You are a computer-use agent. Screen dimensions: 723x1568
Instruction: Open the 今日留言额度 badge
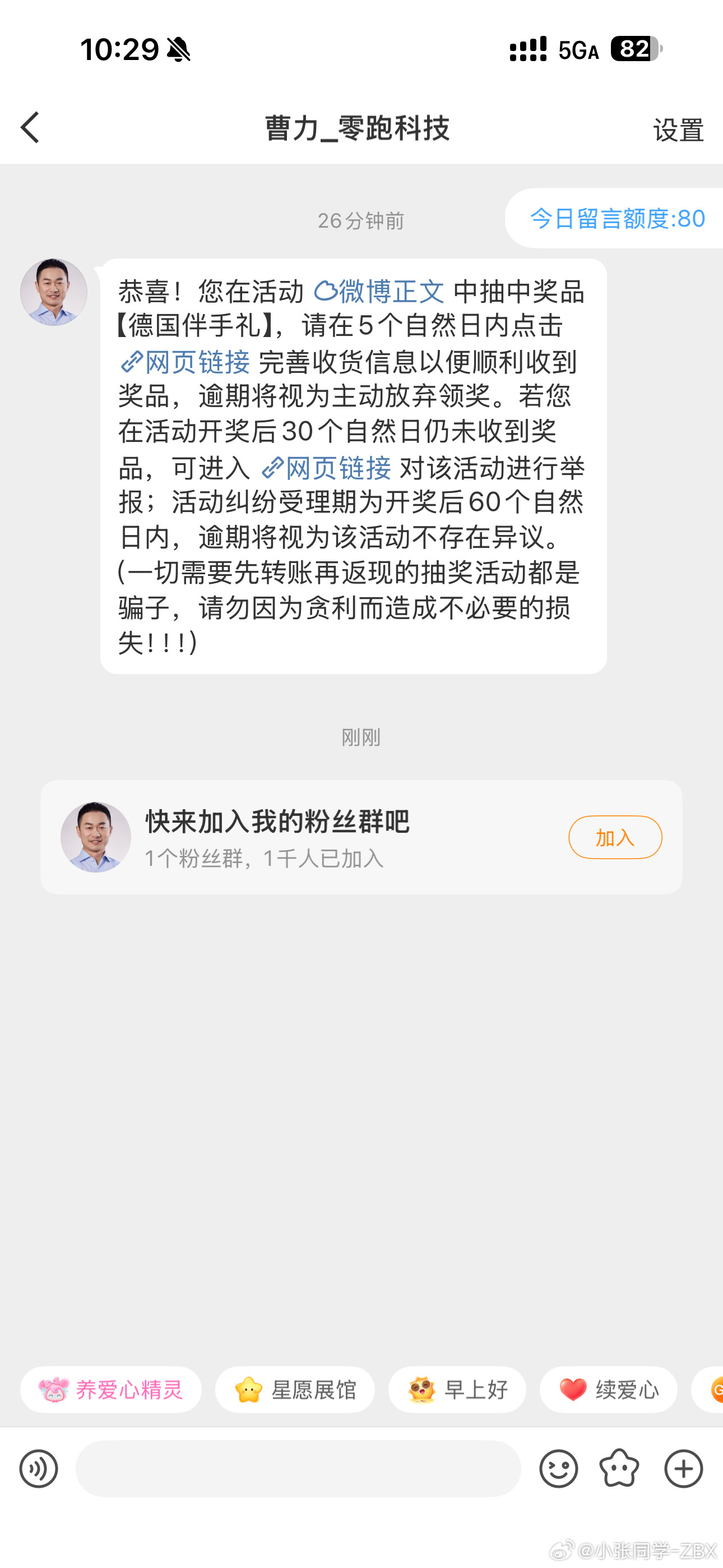[x=616, y=219]
